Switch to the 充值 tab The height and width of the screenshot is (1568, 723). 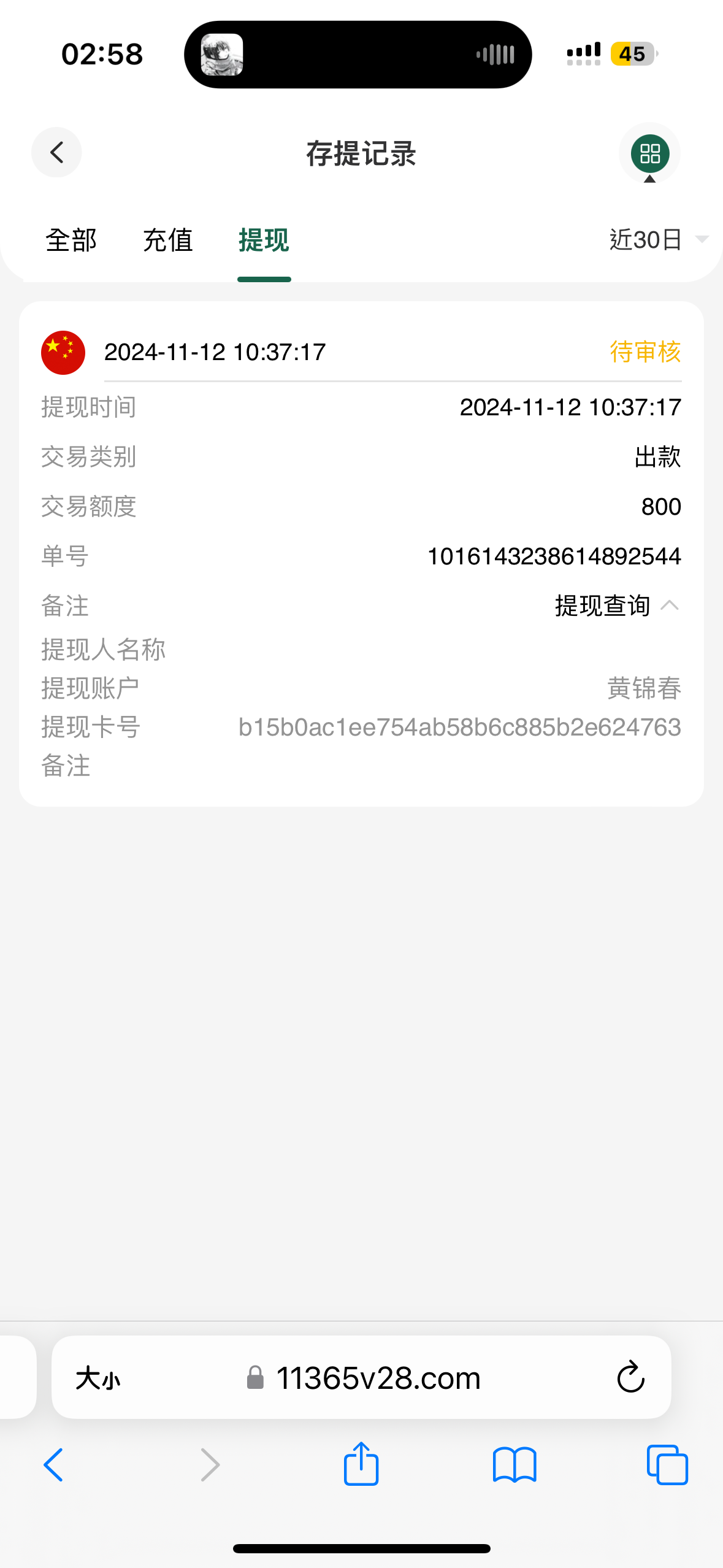(168, 240)
